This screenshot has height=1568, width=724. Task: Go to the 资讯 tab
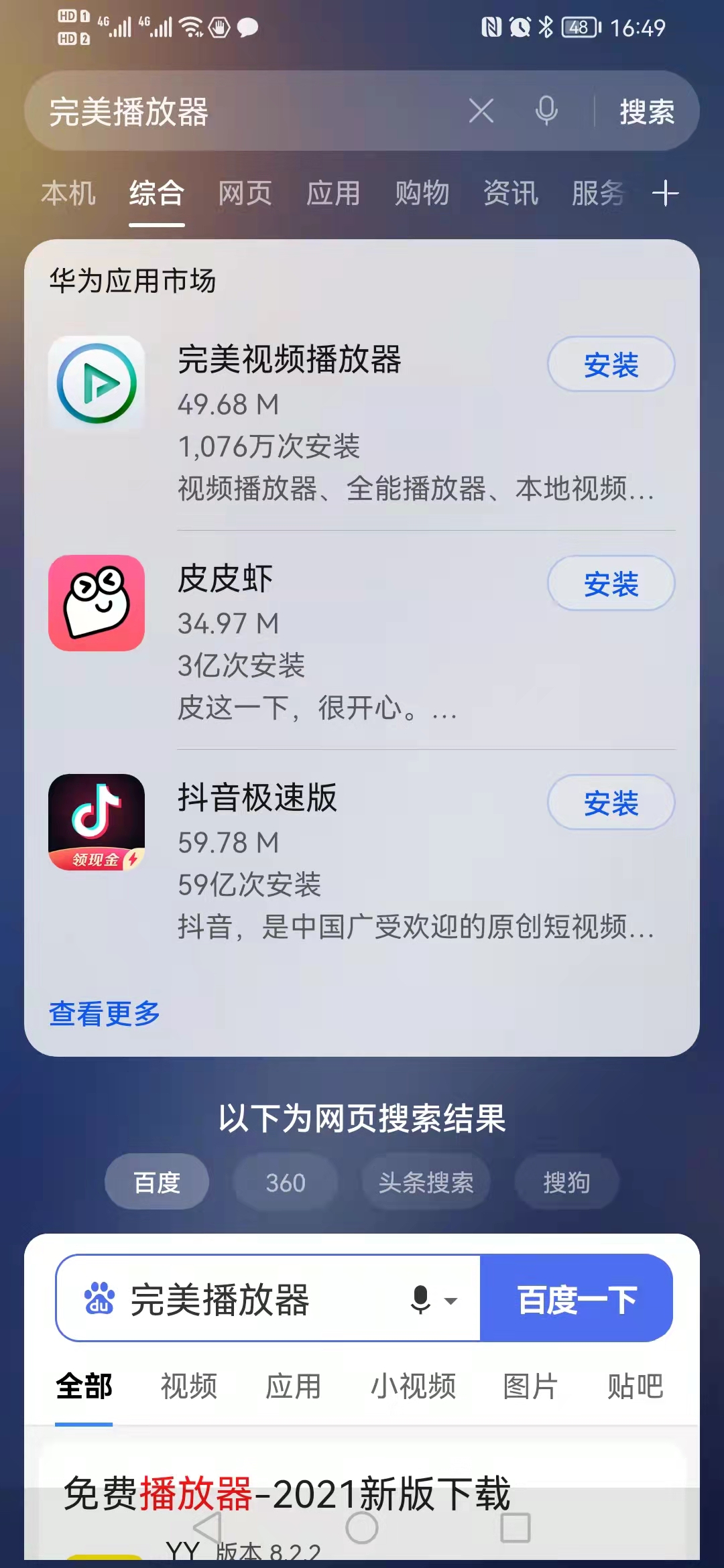[x=510, y=194]
